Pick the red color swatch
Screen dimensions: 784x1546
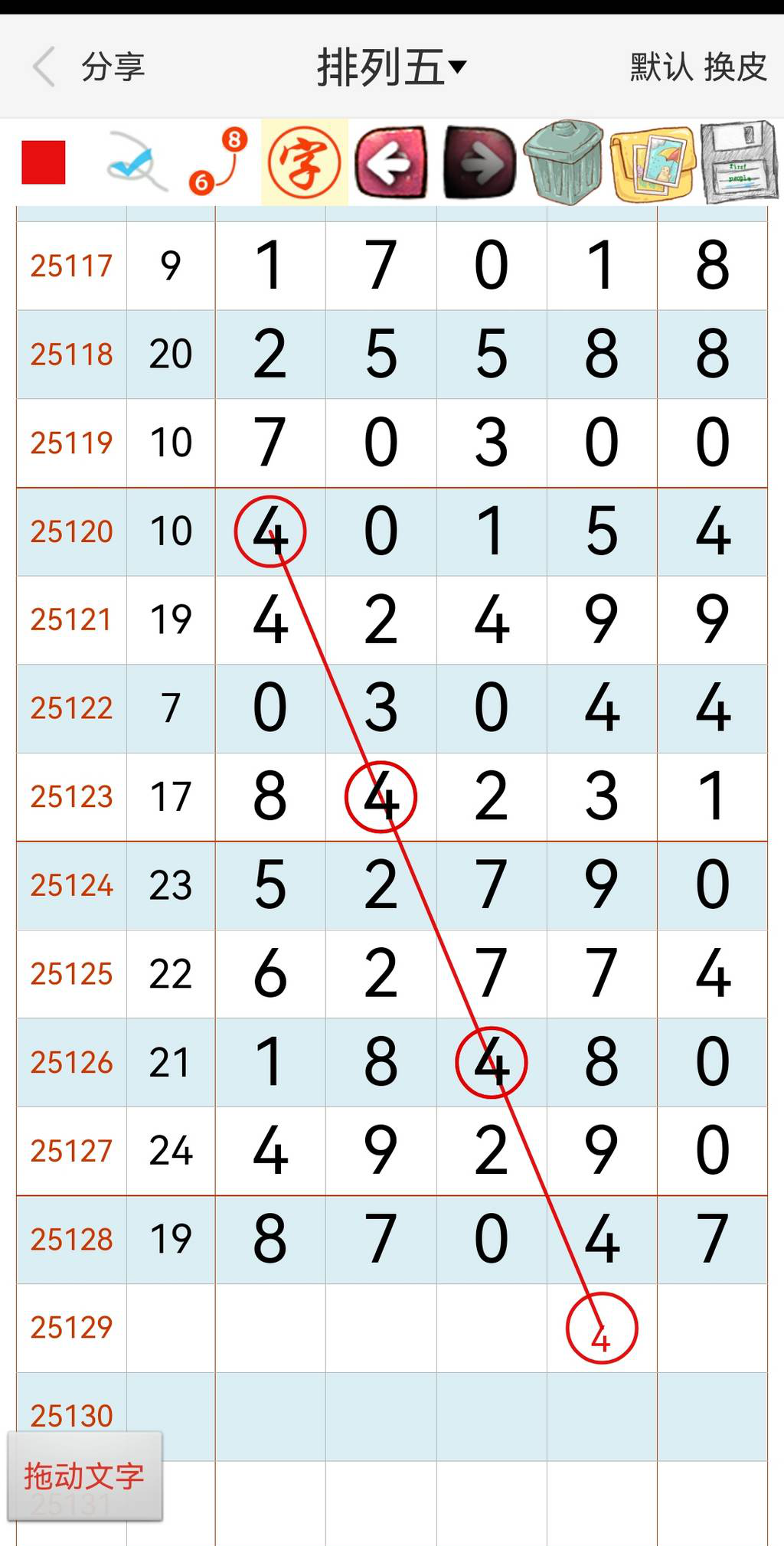(x=44, y=162)
